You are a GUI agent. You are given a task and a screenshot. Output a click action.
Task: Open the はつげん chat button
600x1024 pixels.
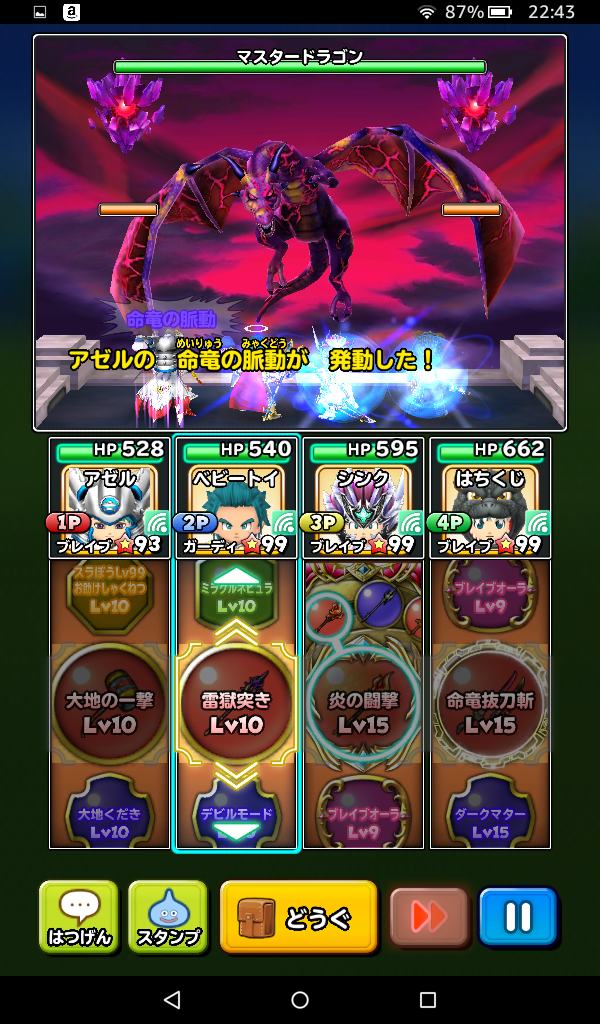(x=79, y=916)
